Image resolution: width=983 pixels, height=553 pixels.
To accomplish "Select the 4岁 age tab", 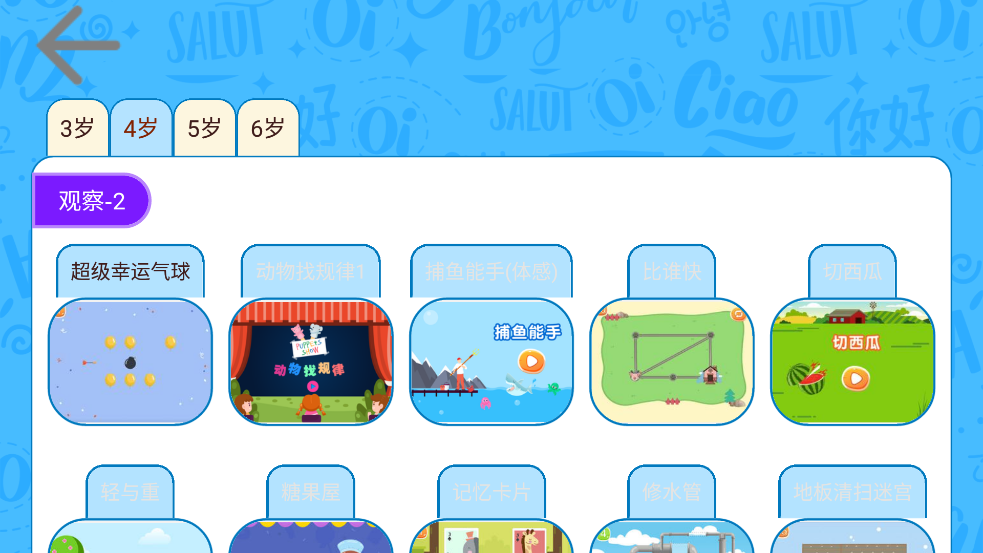I will pos(141,128).
